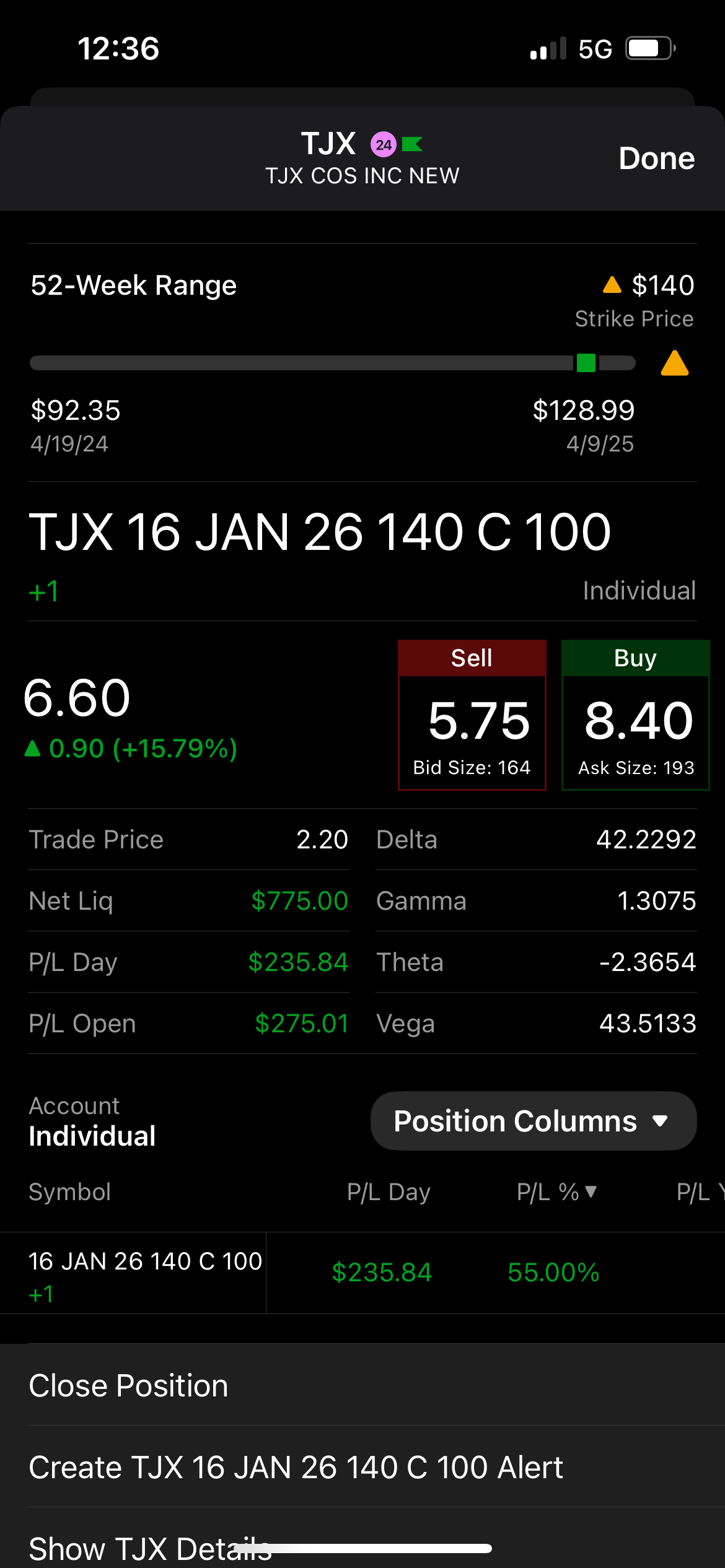725x1568 pixels.
Task: Tap the Buy button at 8.40
Action: point(635,715)
